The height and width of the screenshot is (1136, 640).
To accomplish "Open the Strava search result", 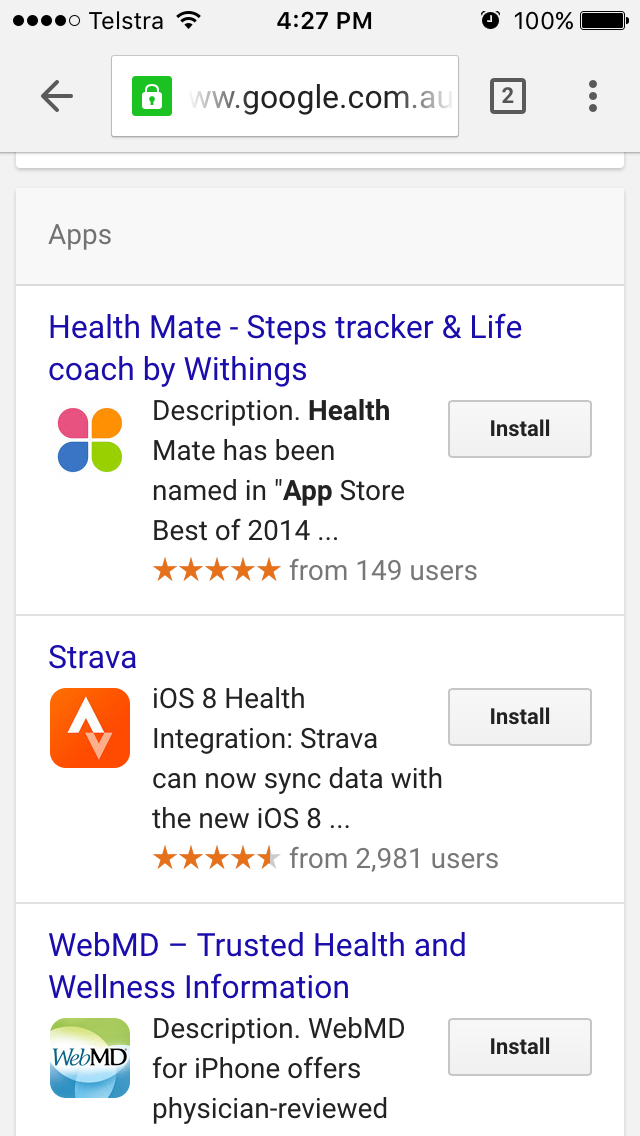I will (x=92, y=658).
